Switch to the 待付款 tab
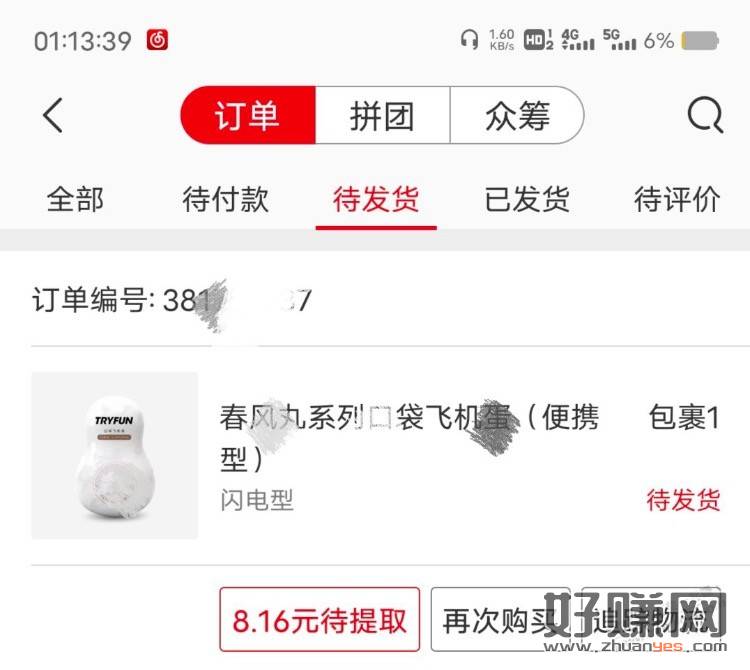750x670 pixels. [x=225, y=199]
